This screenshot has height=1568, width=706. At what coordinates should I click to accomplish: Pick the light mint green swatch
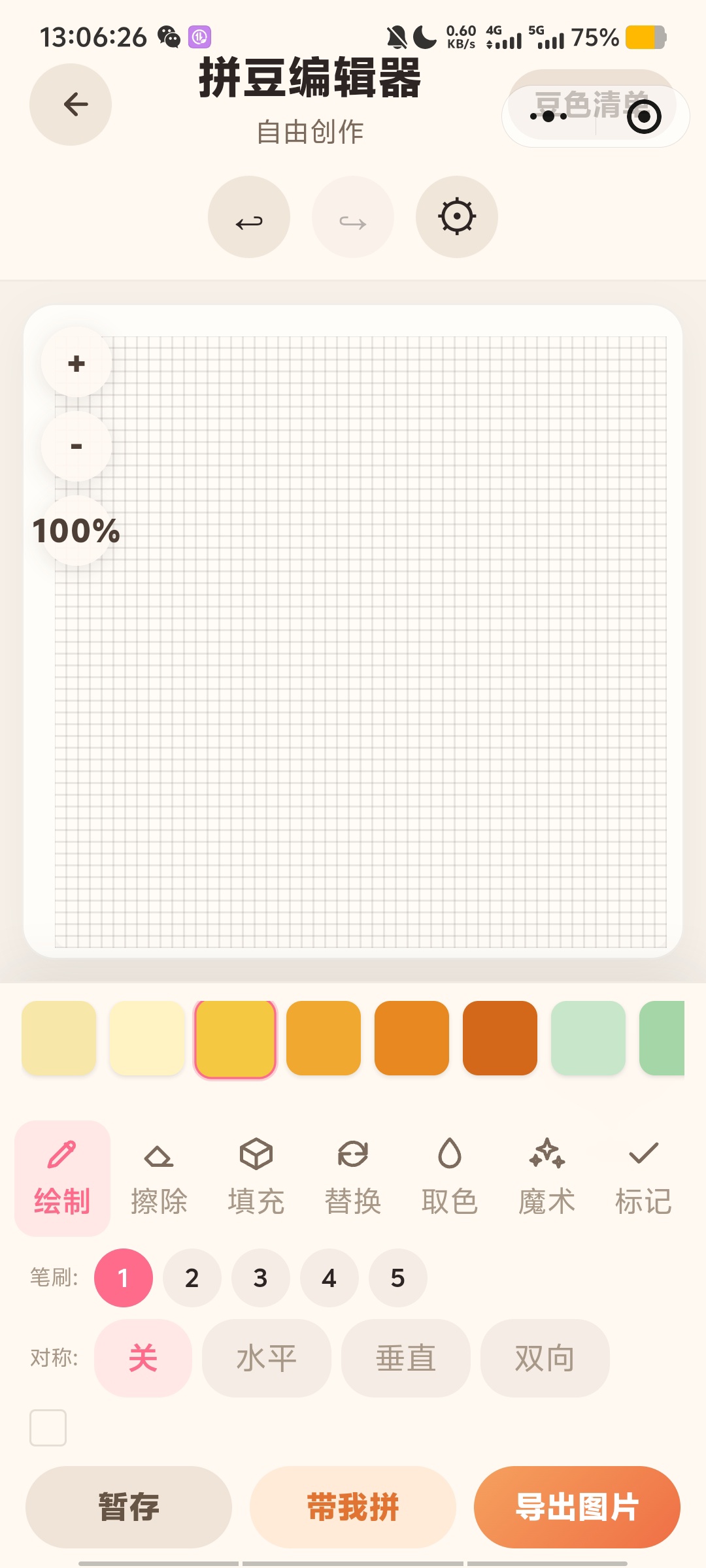click(x=588, y=1038)
